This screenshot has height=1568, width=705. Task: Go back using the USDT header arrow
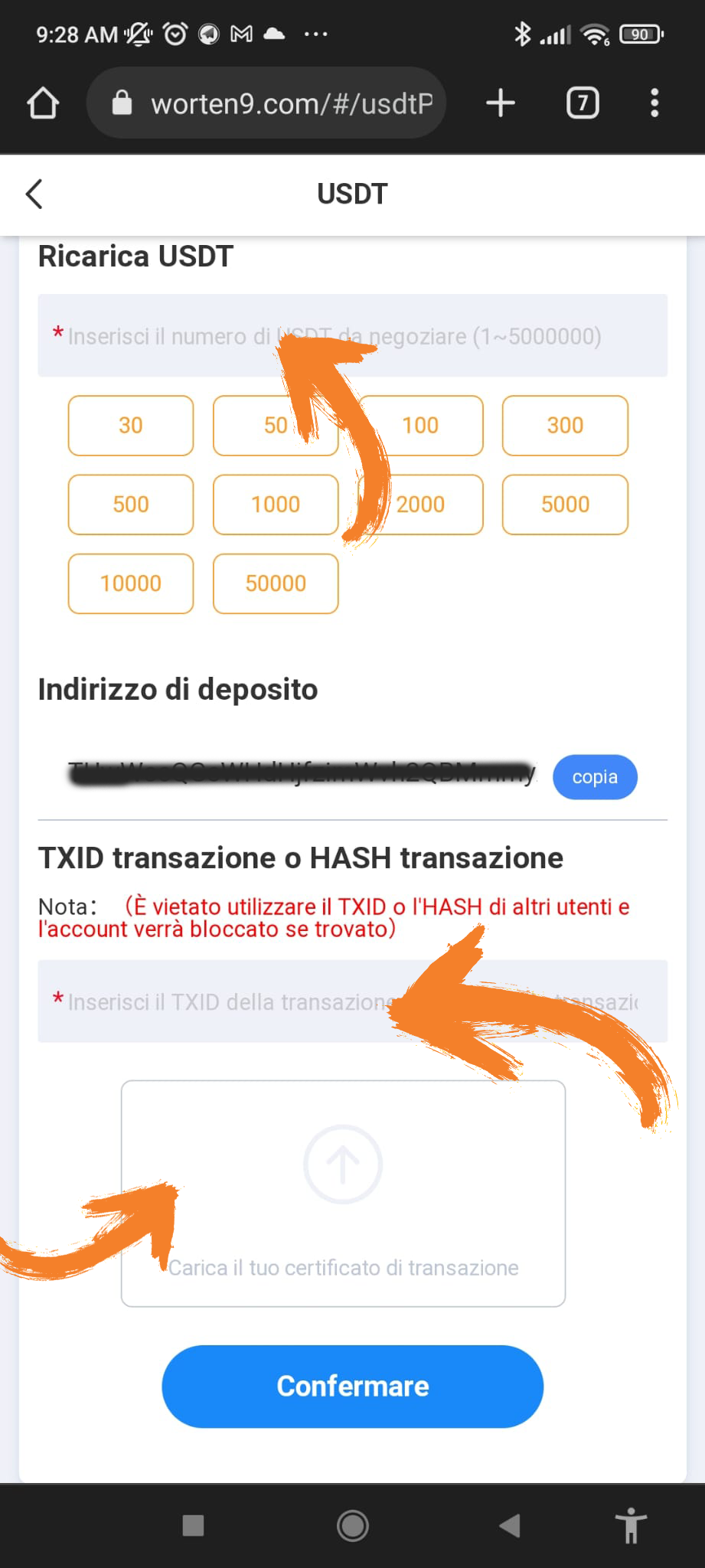point(34,194)
